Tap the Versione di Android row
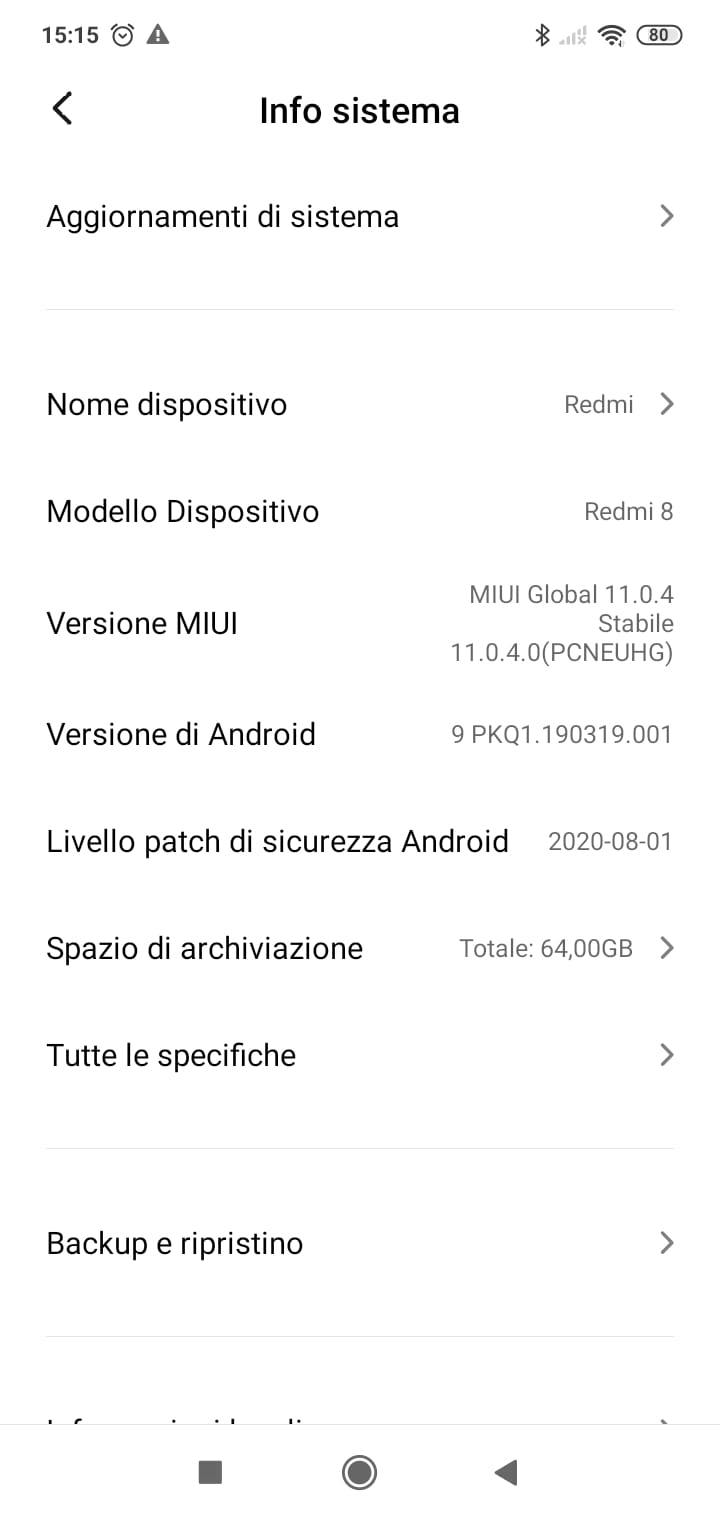The image size is (720, 1520). point(360,735)
